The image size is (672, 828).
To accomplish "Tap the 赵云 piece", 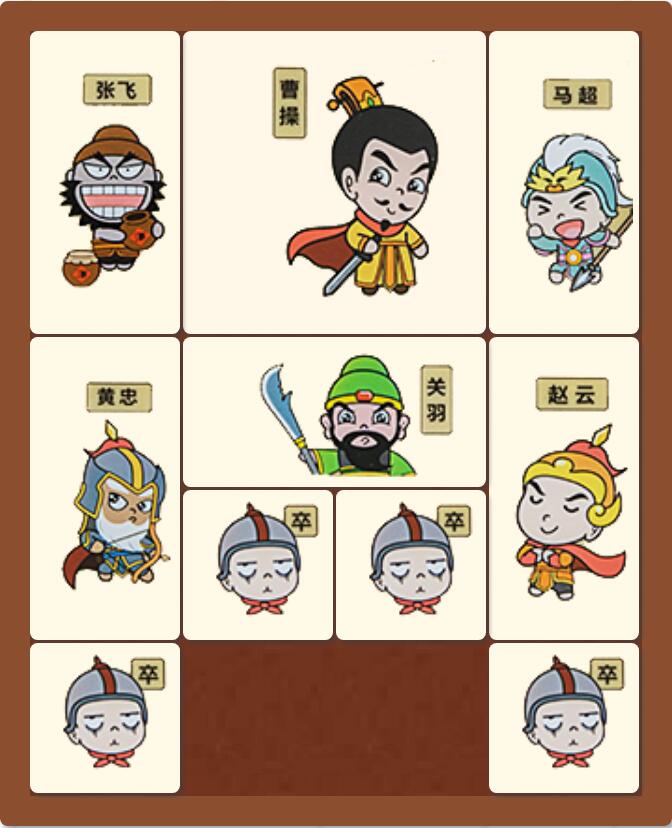I will [563, 488].
